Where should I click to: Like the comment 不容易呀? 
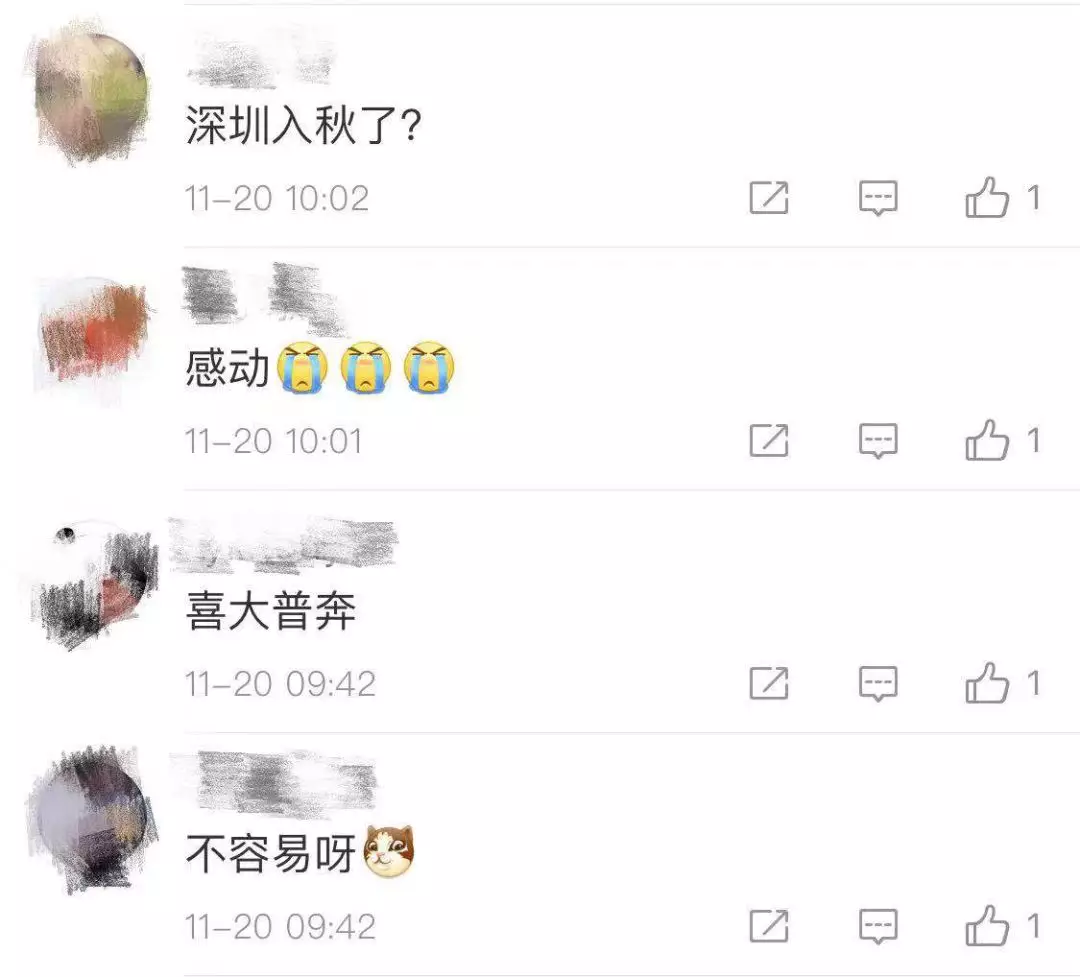pyautogui.click(x=987, y=927)
